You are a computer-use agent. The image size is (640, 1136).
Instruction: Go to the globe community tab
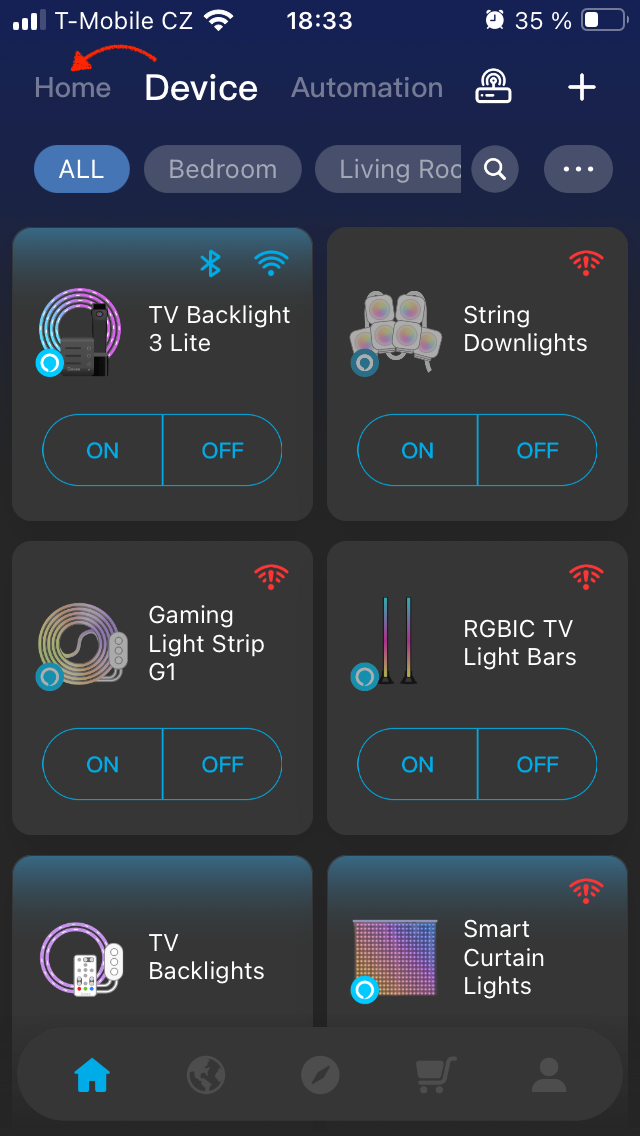[x=206, y=1075]
